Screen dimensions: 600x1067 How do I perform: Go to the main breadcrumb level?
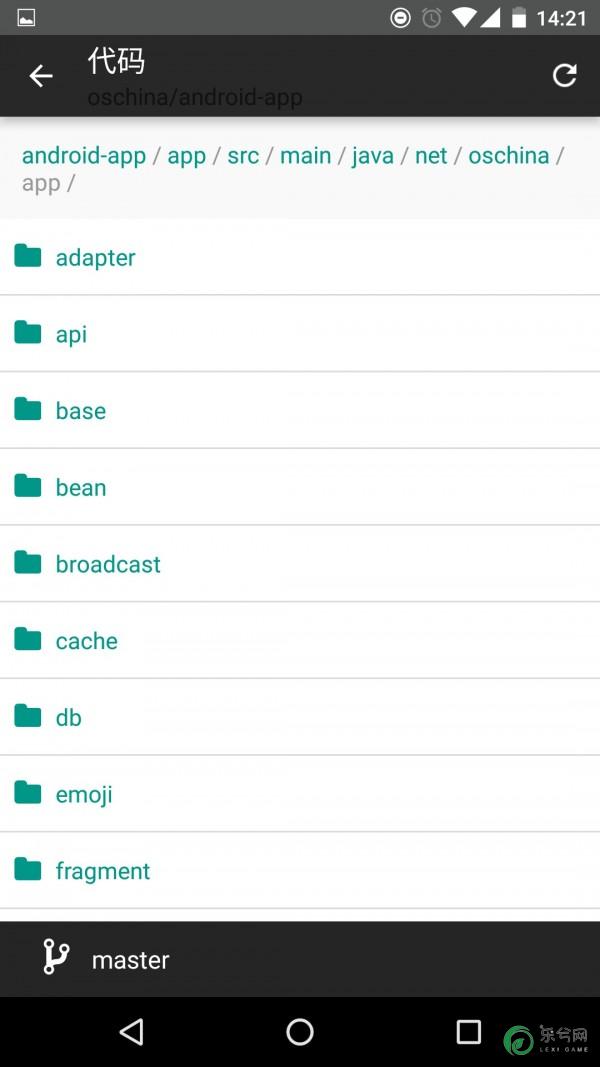tap(305, 155)
